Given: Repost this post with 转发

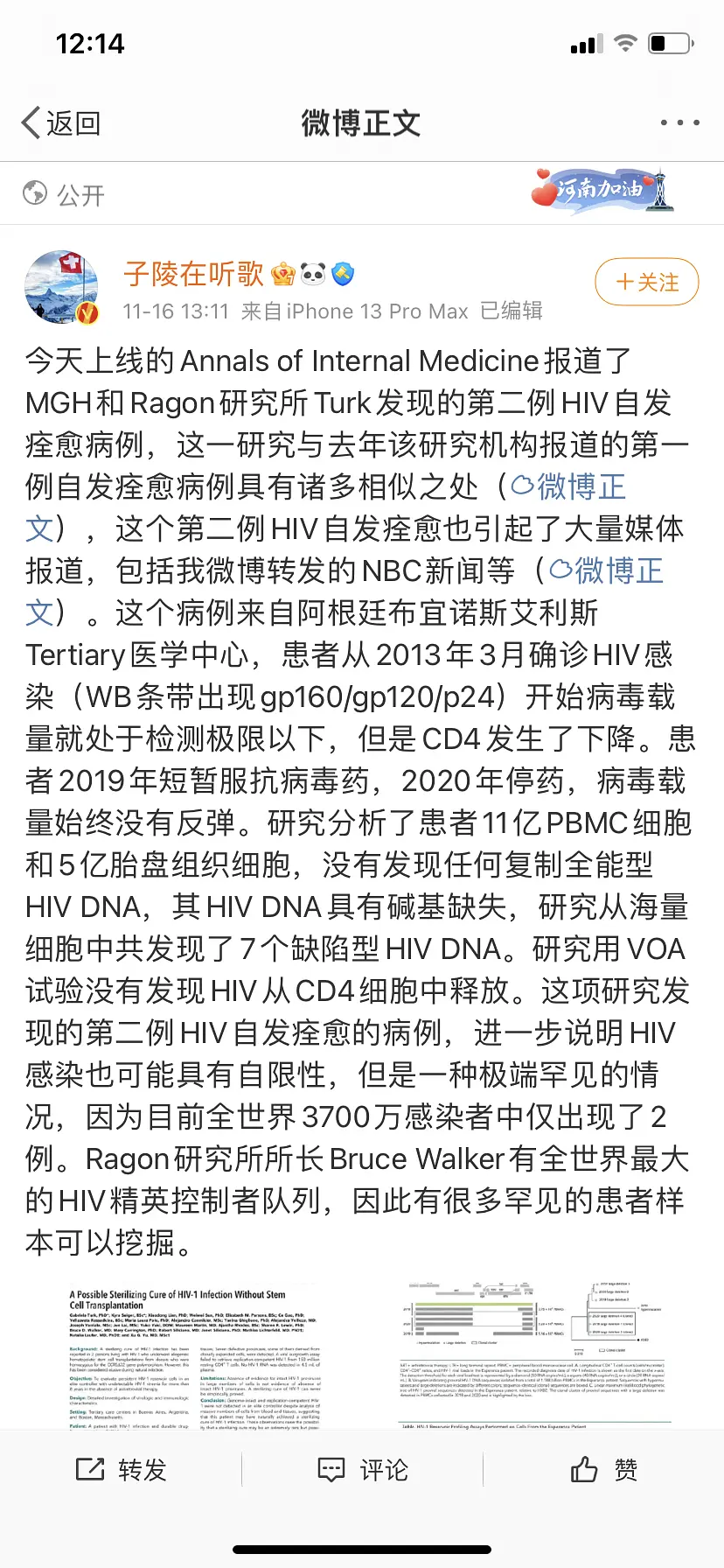Looking at the screenshot, I should (121, 1470).
